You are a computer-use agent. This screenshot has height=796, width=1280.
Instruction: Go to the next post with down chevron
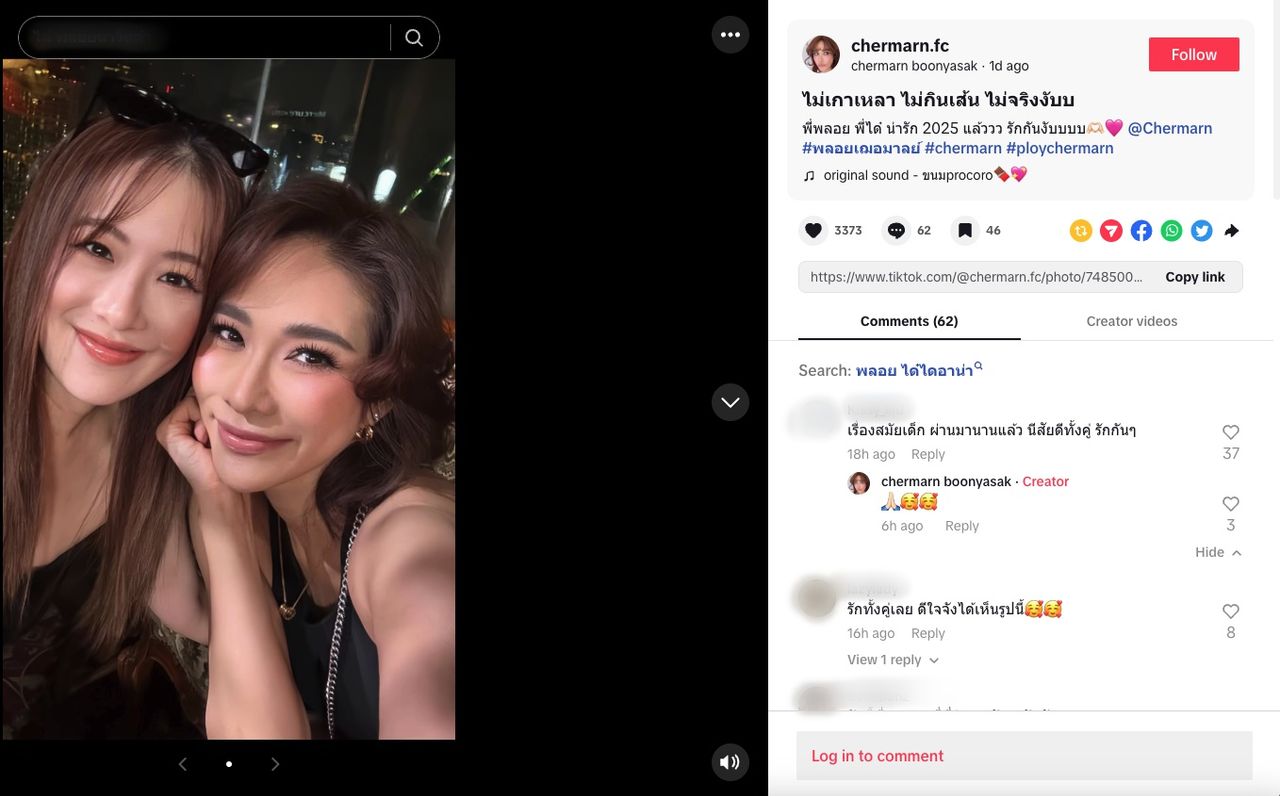tap(730, 402)
